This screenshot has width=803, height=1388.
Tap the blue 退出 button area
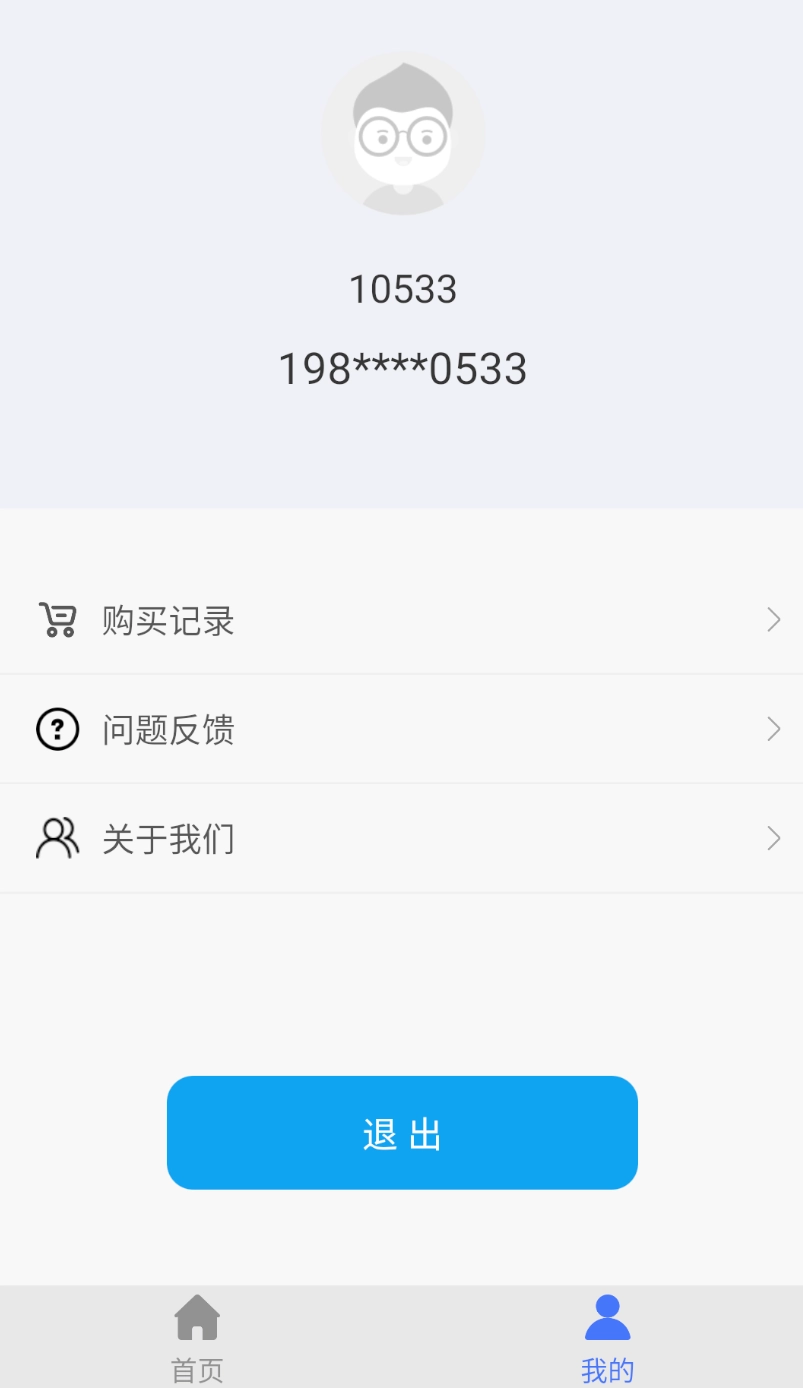tap(402, 1133)
